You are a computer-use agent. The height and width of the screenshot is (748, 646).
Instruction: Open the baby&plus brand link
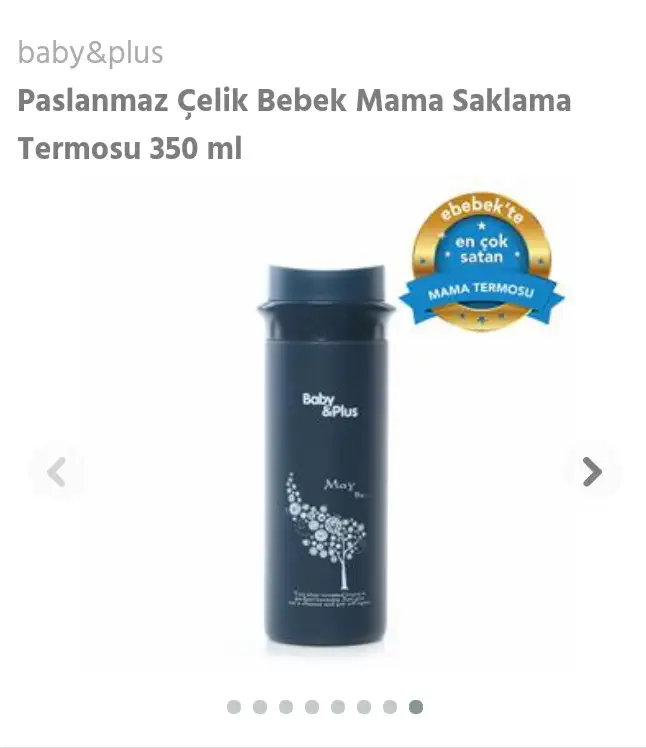tap(90, 53)
